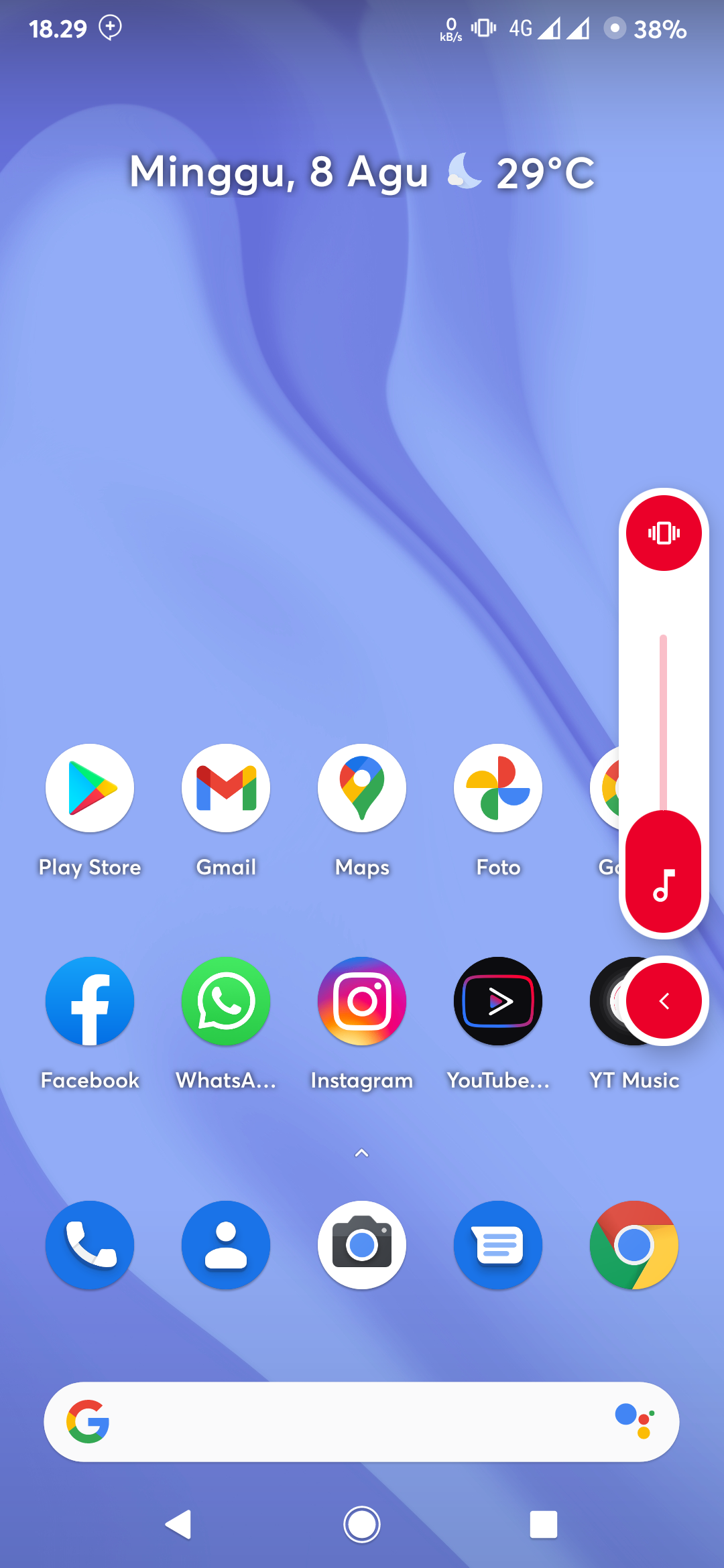Open the Phone dialer

(90, 1245)
